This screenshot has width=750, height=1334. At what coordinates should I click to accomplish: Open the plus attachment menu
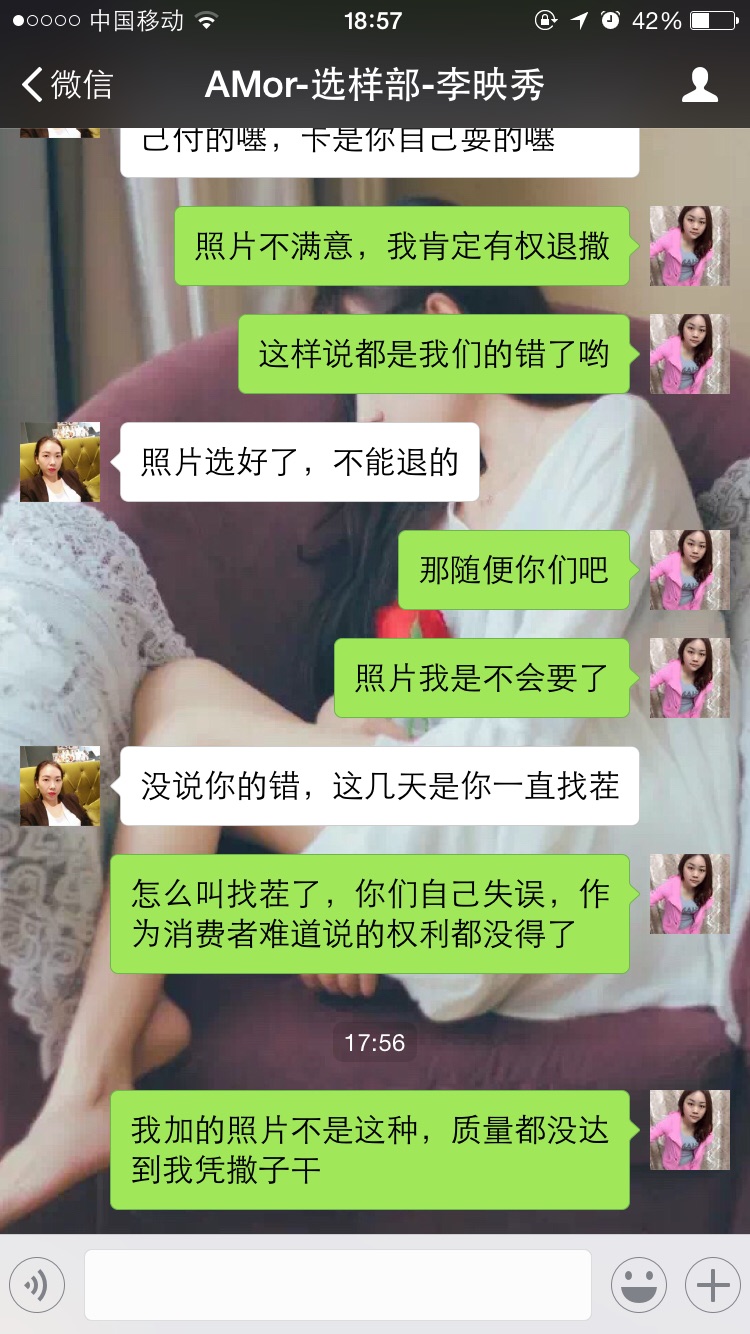[x=712, y=1285]
